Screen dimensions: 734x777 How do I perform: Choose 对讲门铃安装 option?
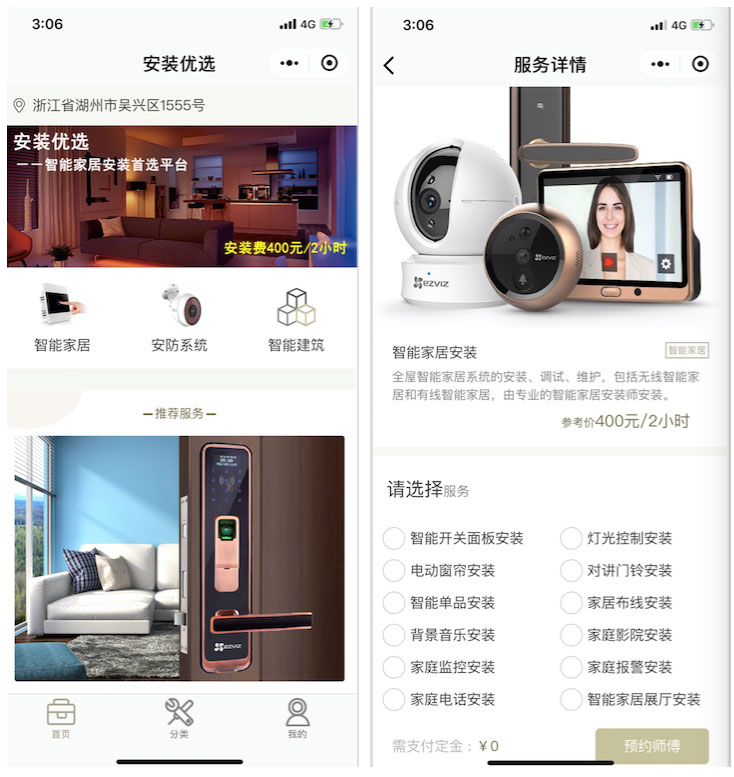coord(571,571)
